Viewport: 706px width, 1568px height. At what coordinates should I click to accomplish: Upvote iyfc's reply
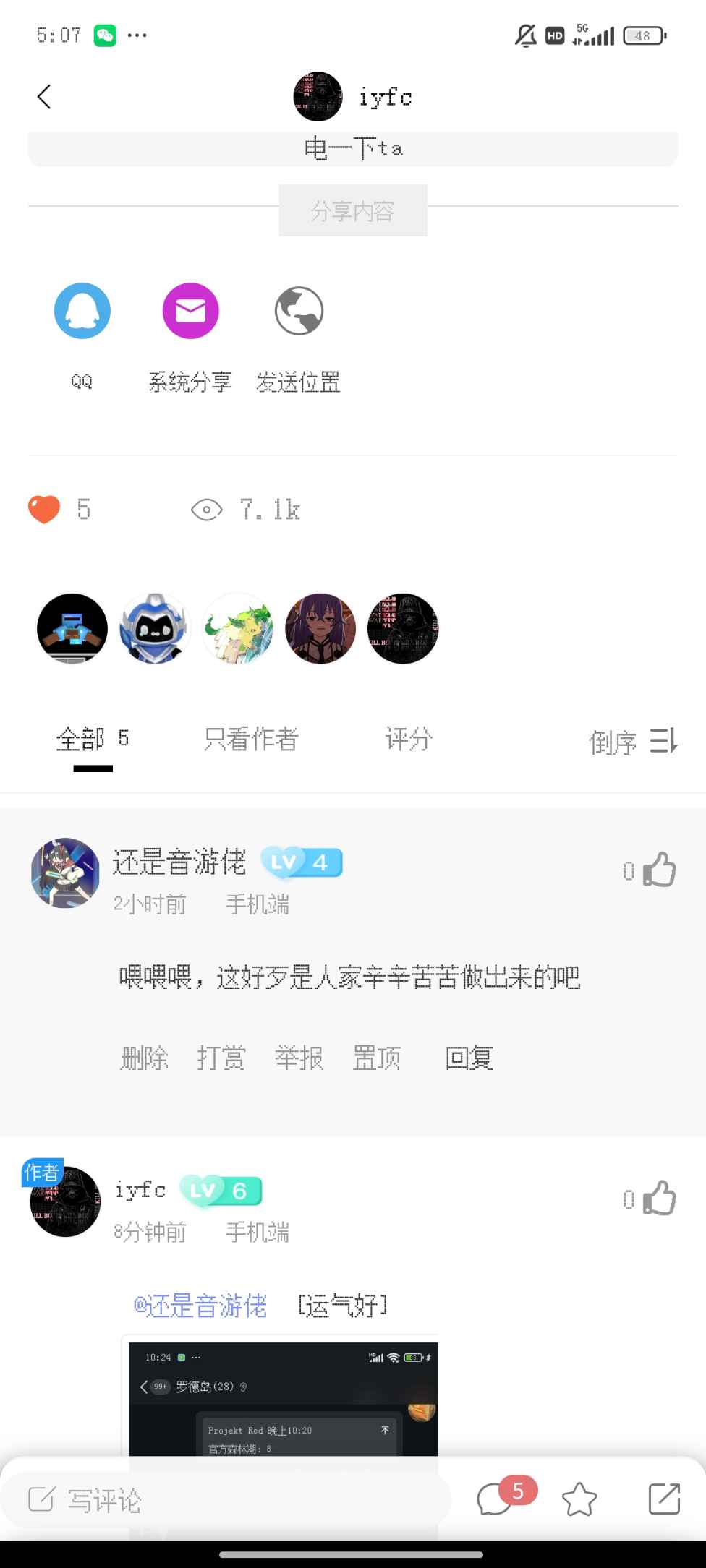[659, 1198]
